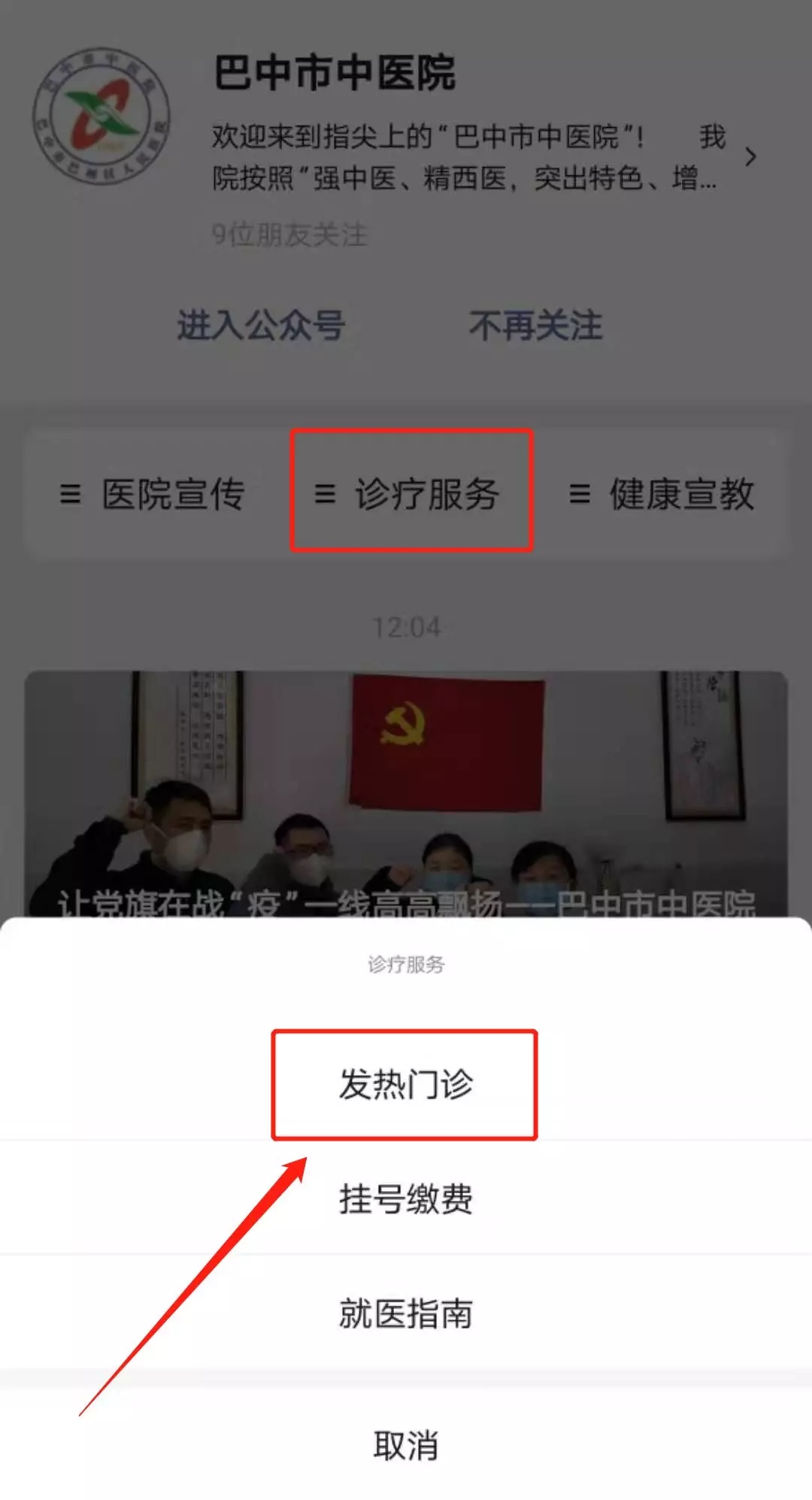Open the 医院宣传 menu

153,494
